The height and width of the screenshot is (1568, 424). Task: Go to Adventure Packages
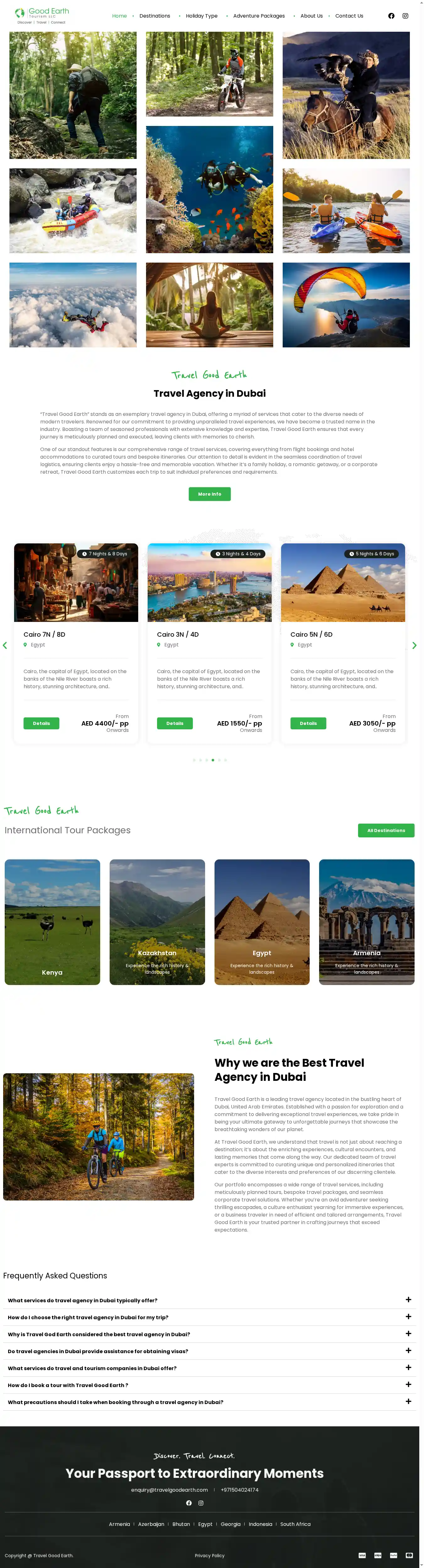tap(258, 16)
